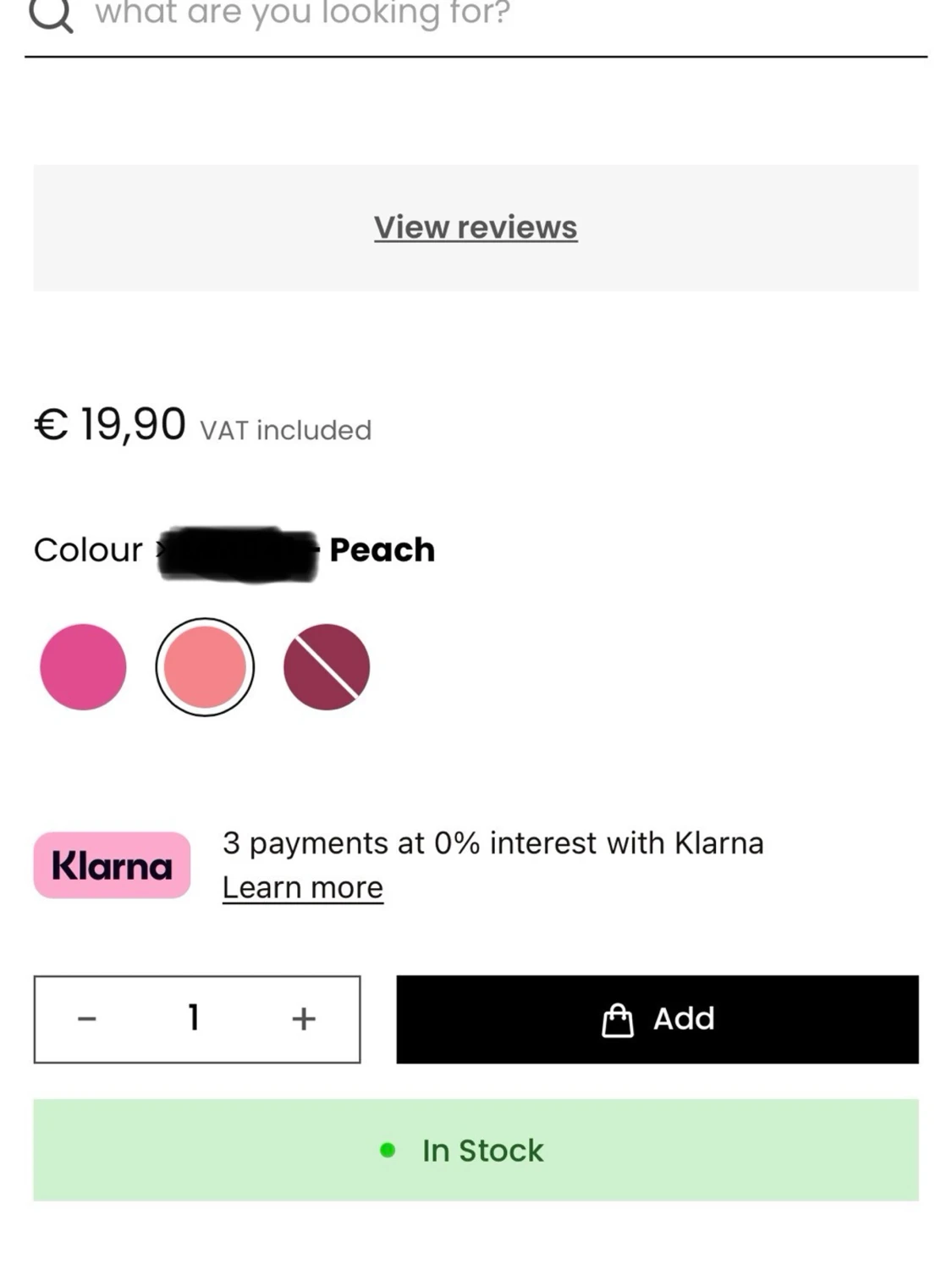Click the minus sign to decrease quantity

tap(87, 1019)
